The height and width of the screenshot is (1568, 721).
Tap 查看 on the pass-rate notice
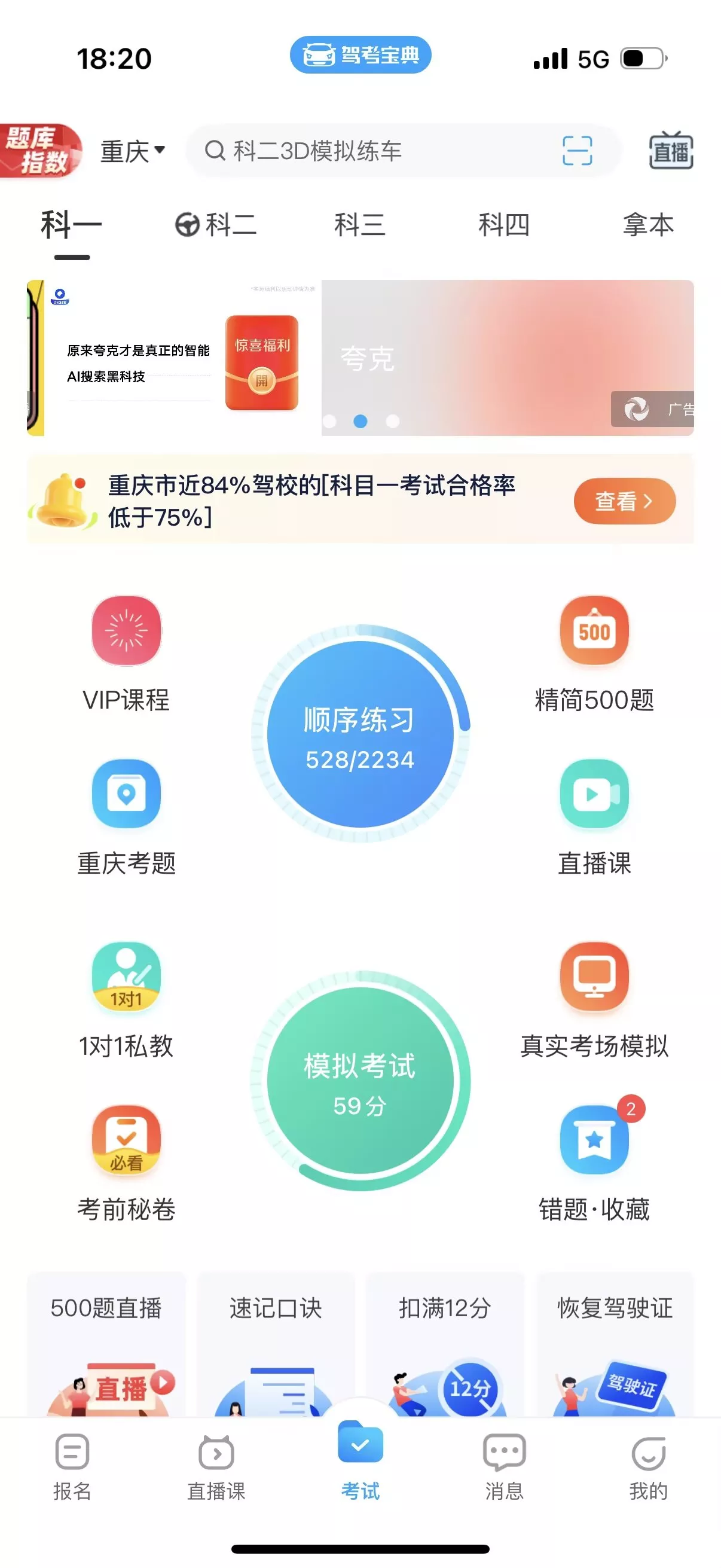pos(624,501)
